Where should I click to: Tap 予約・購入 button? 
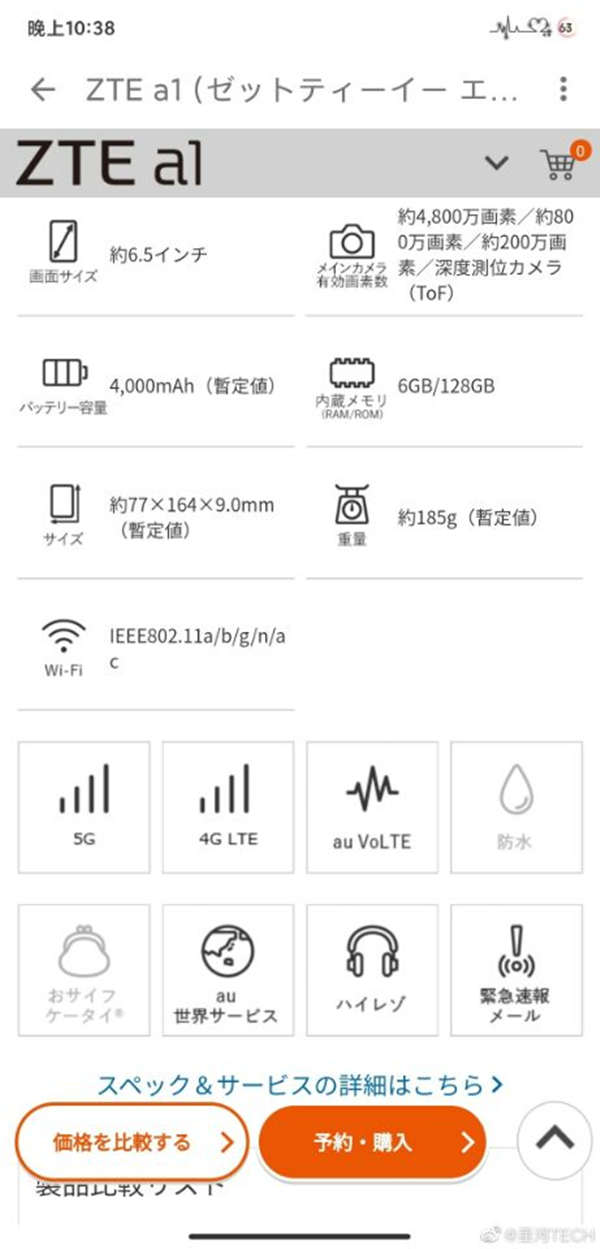(372, 1142)
